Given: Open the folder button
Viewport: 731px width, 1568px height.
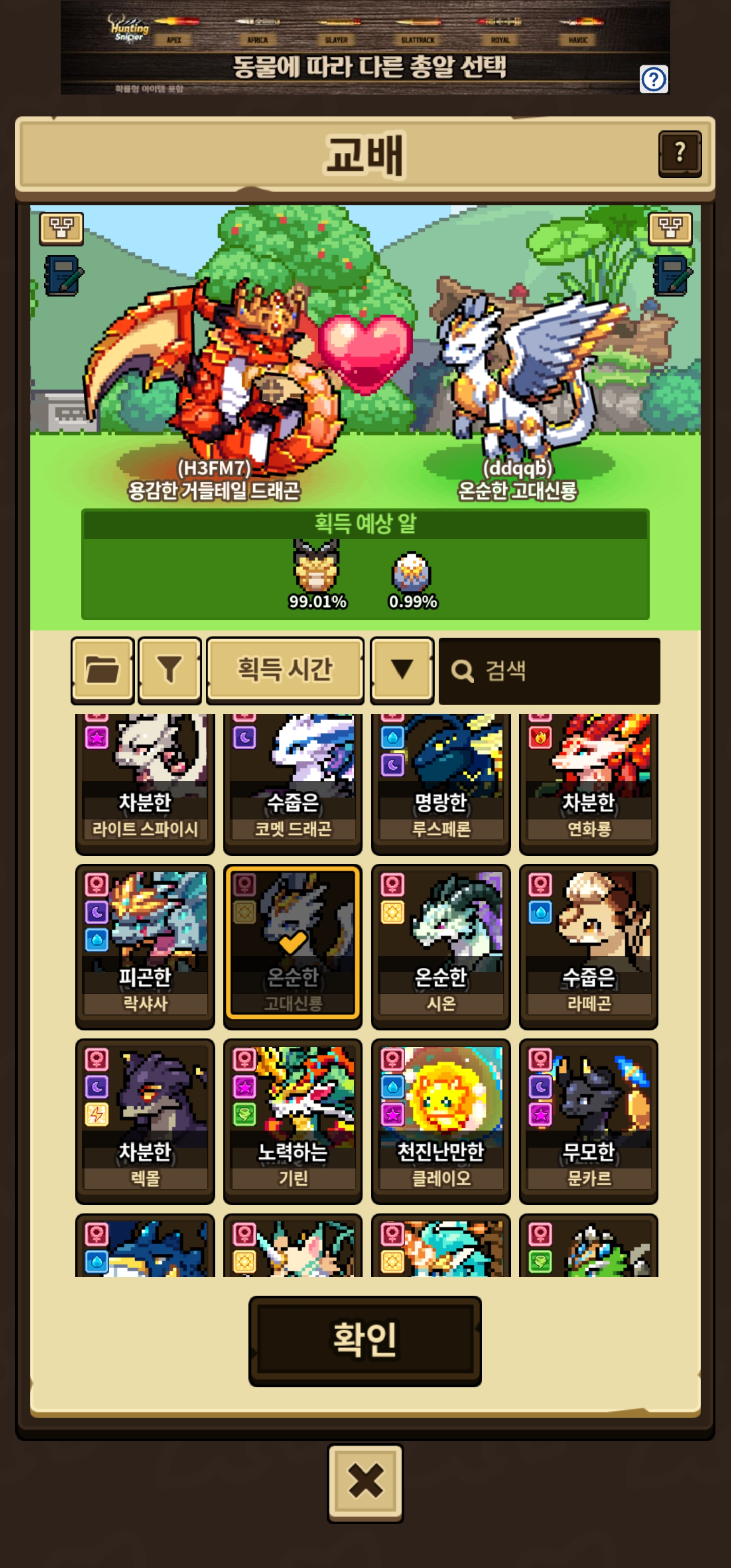Looking at the screenshot, I should pos(102,670).
